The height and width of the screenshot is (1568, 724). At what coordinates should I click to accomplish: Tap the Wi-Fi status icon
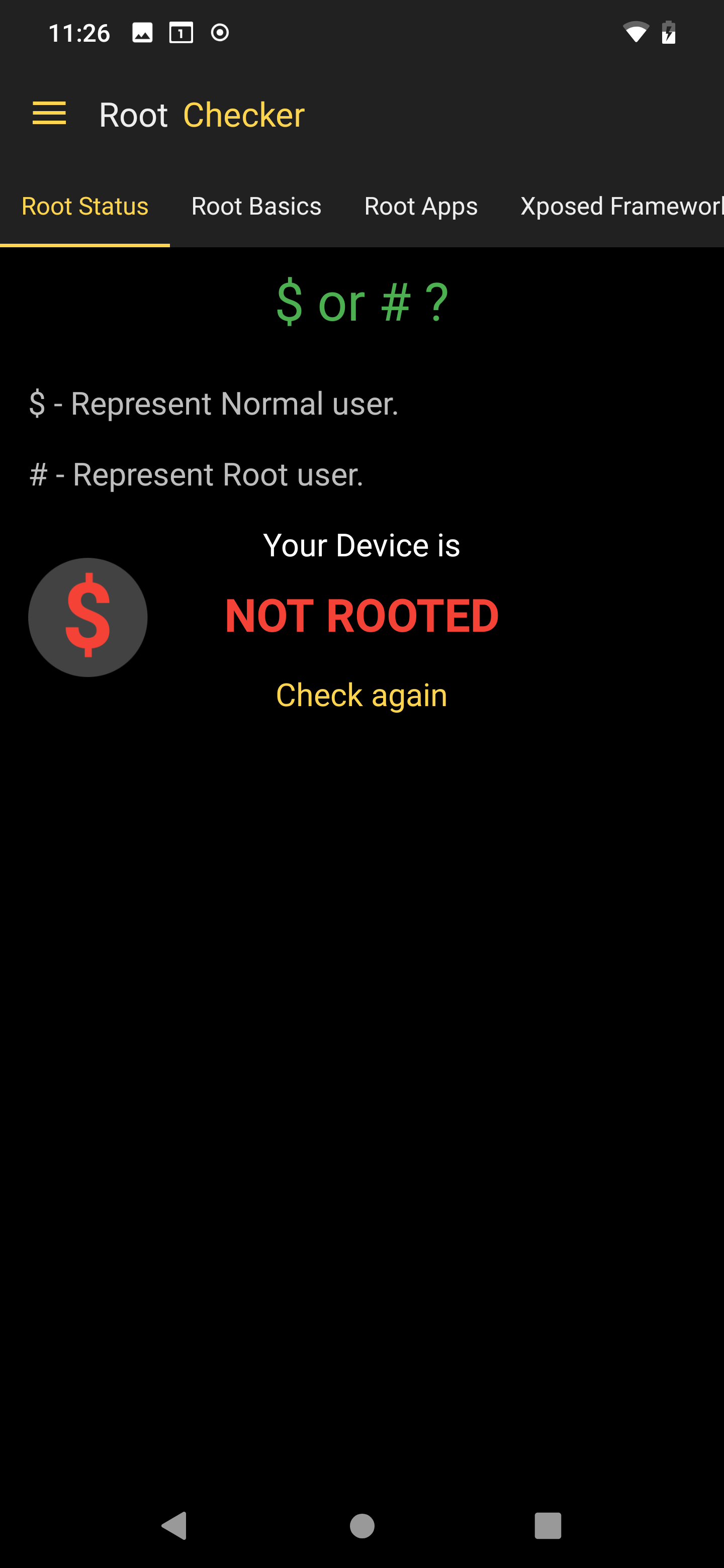[637, 32]
